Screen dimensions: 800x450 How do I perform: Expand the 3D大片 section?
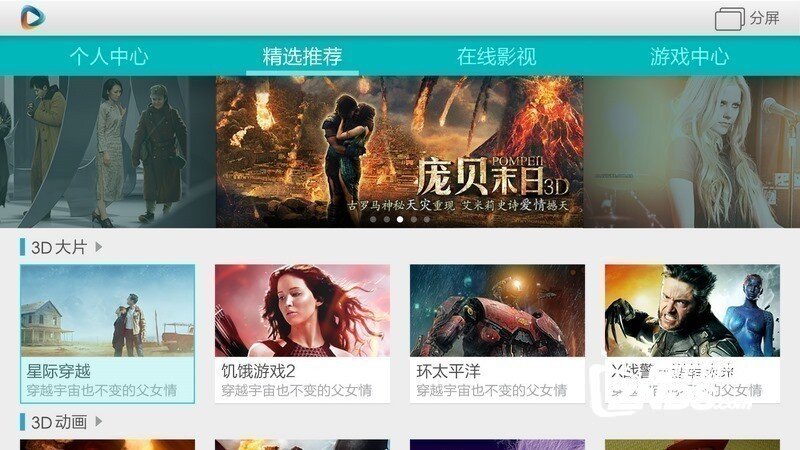pyautogui.click(x=62, y=246)
